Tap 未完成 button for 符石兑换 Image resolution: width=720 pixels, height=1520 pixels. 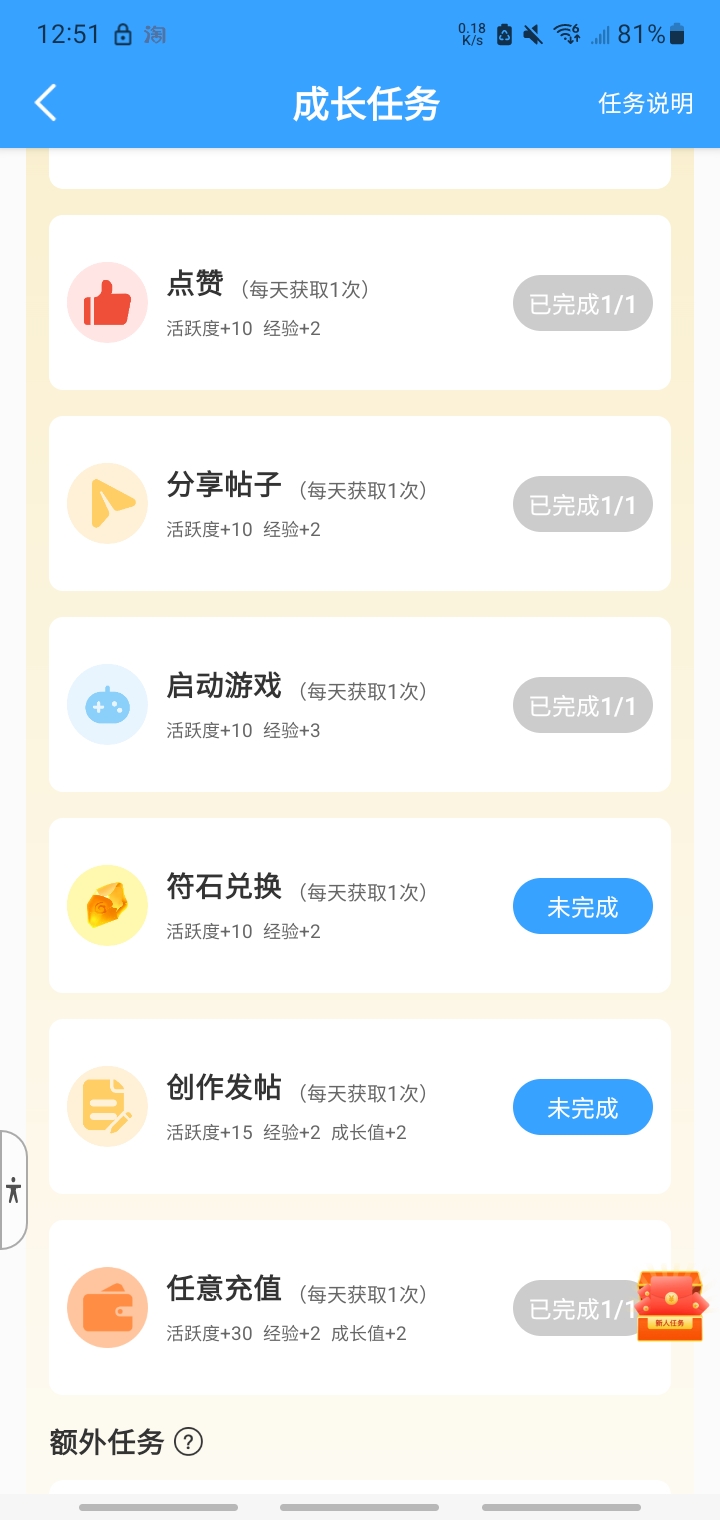point(583,907)
